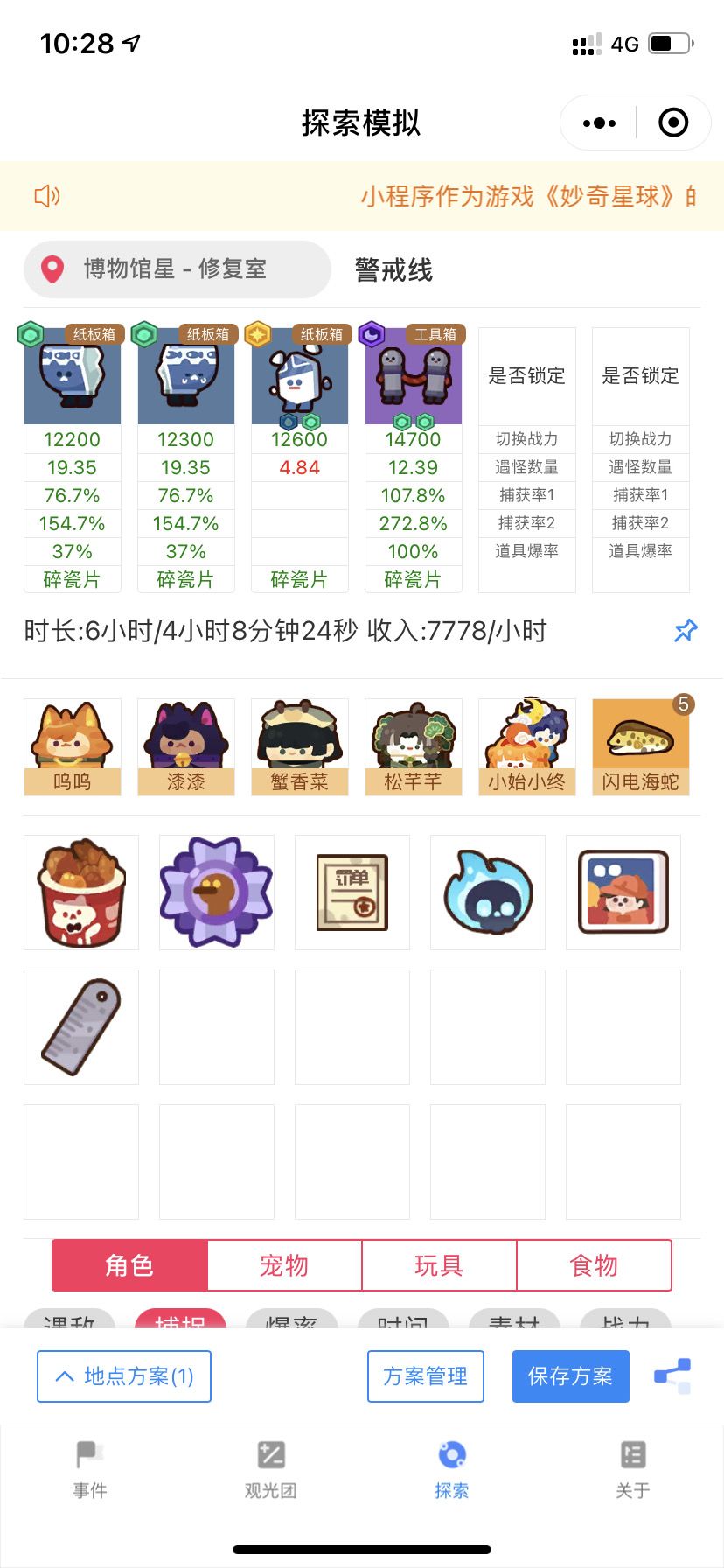The height and width of the screenshot is (1568, 724).
Task: Click the purple badge item icon
Action: (216, 892)
